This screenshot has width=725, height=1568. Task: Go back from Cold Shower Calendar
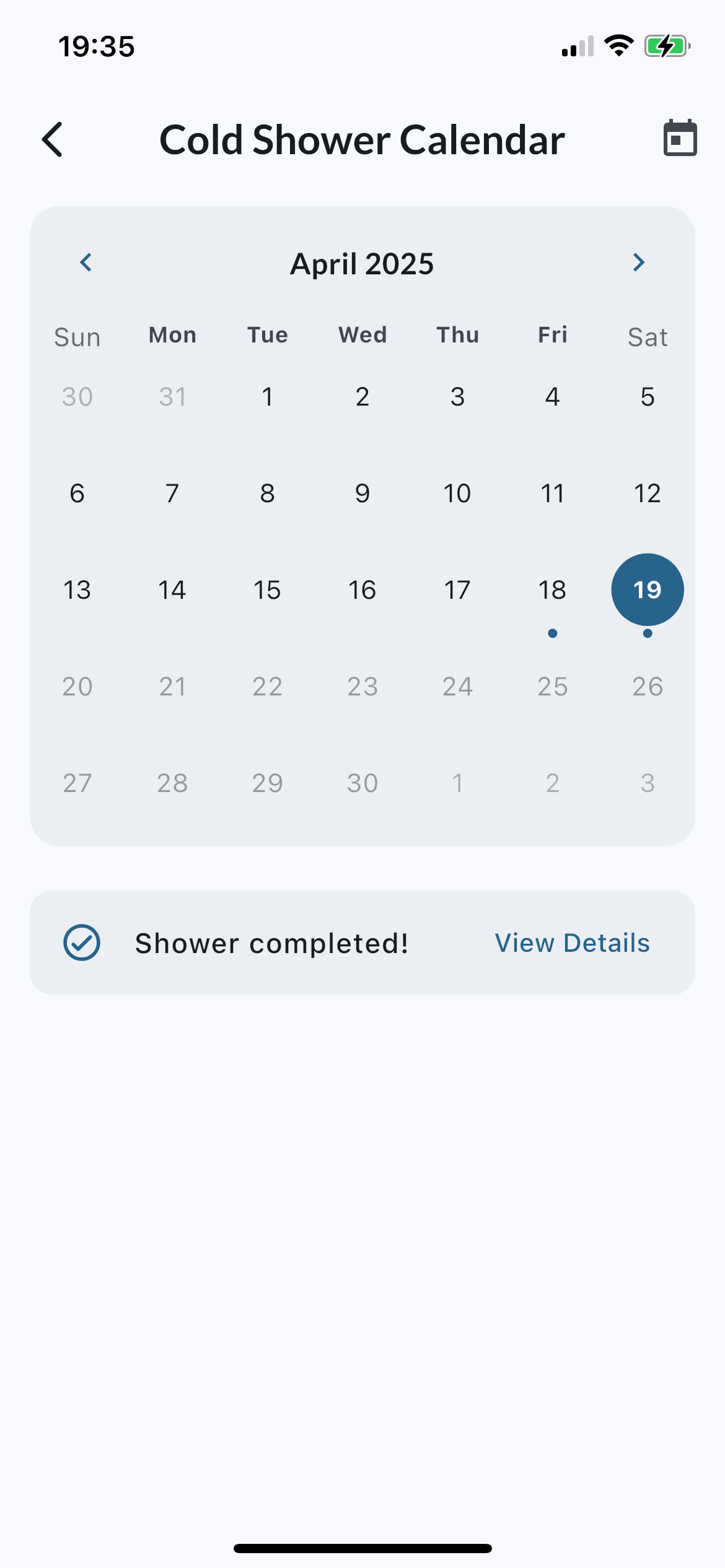[x=53, y=139]
